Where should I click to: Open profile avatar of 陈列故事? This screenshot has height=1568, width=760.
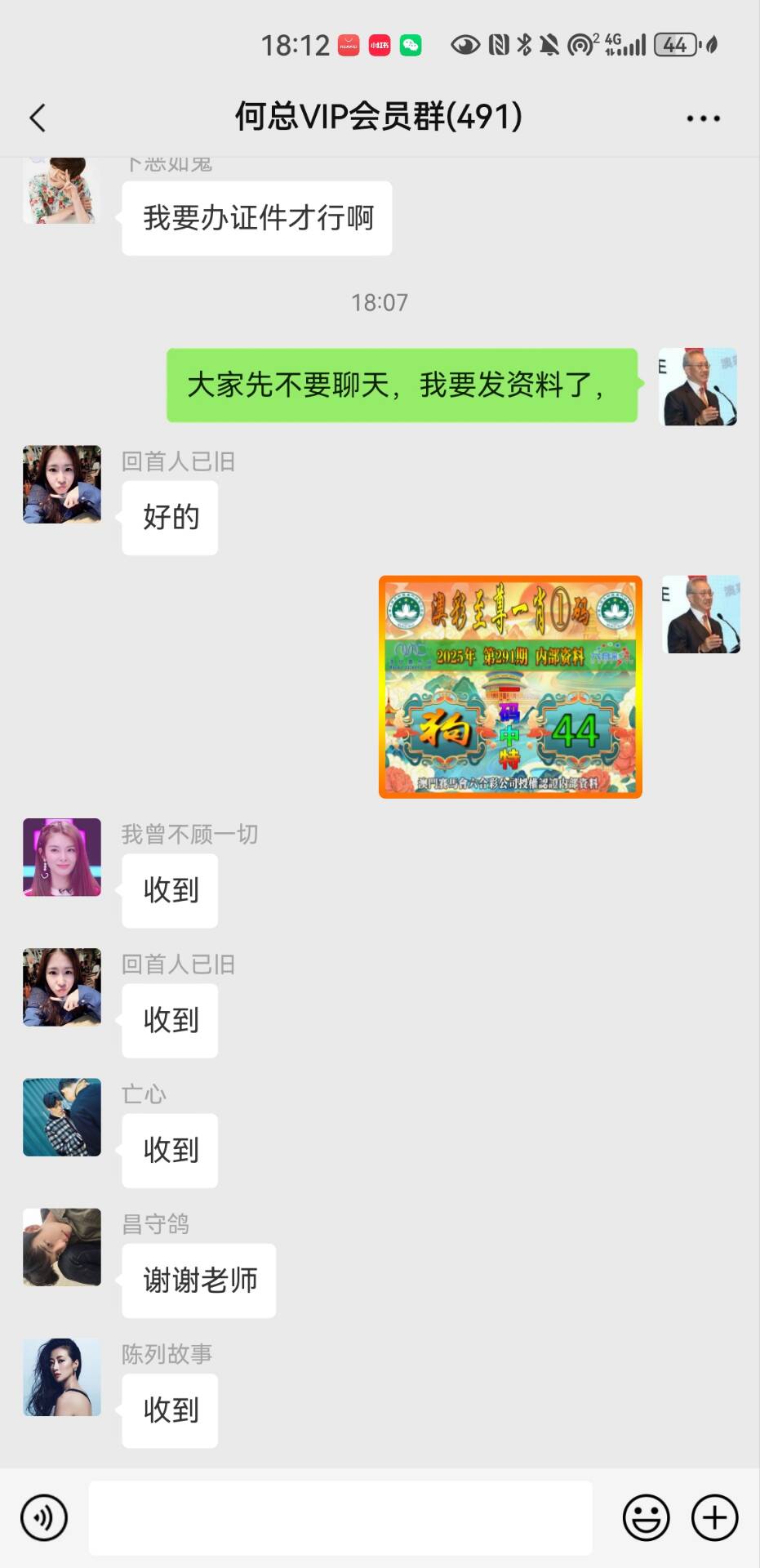[x=62, y=1377]
